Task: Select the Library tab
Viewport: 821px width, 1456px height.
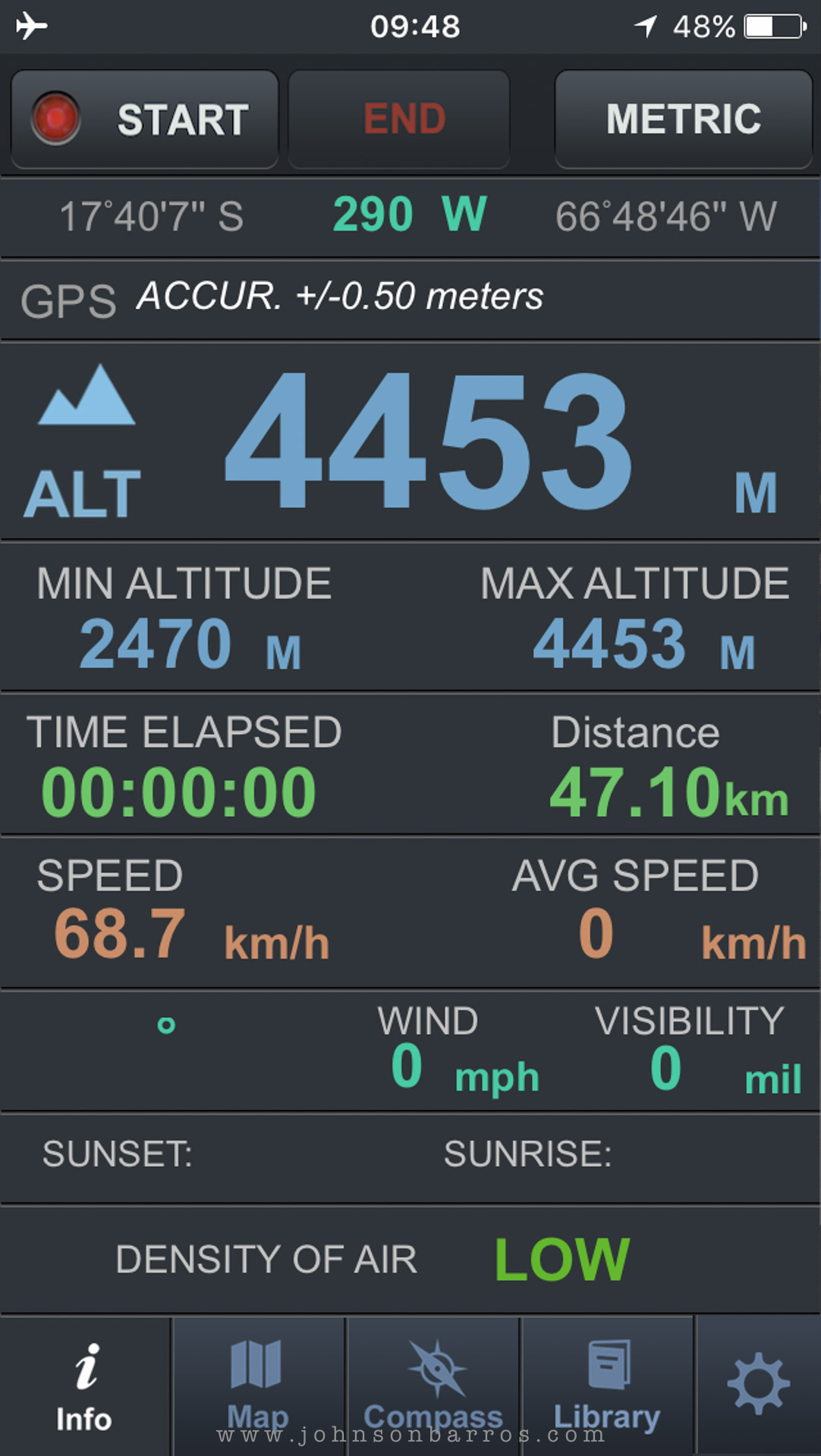Action: click(607, 1386)
